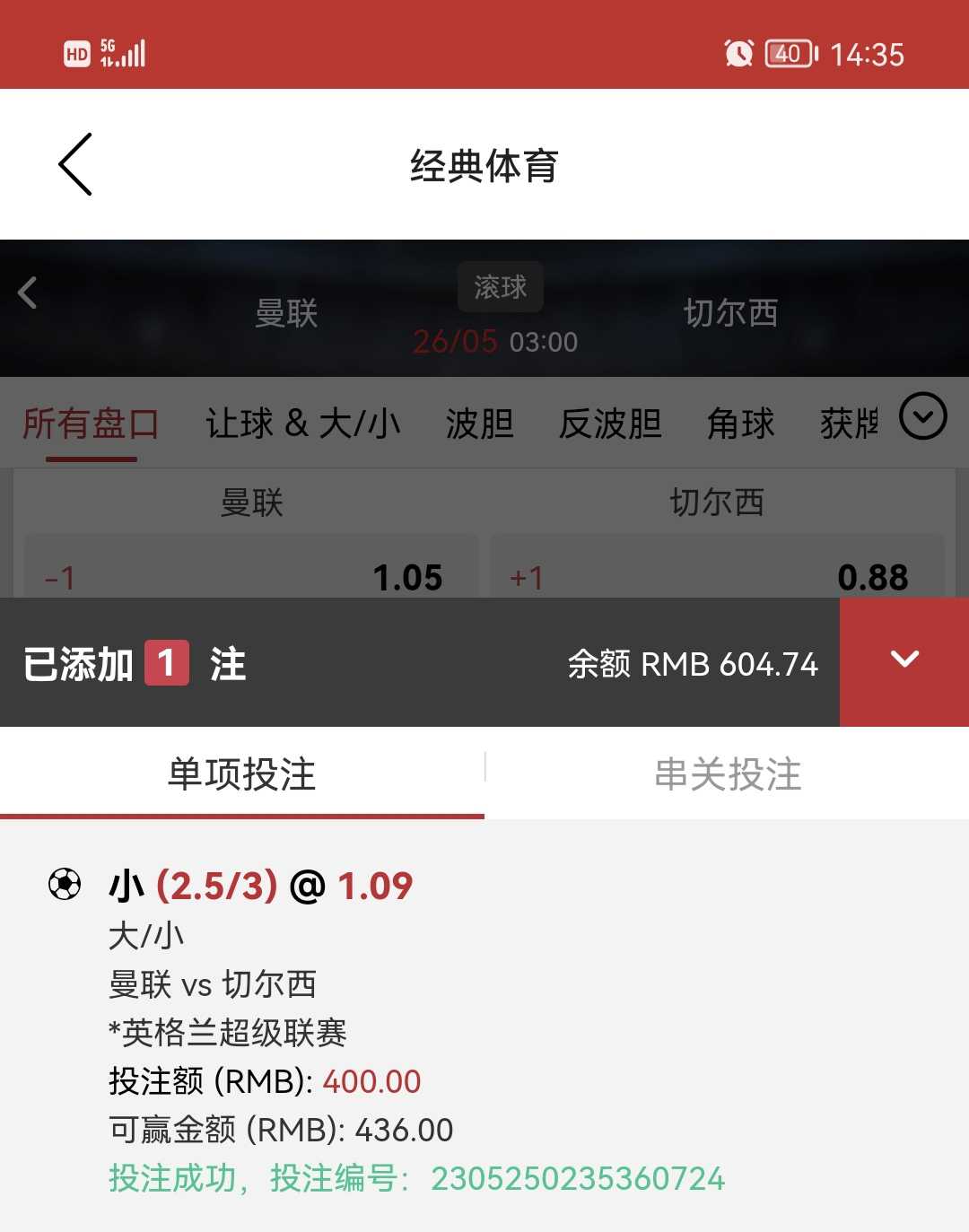Switch to 反波胆 tab
This screenshot has height=1232, width=969.
coord(610,424)
